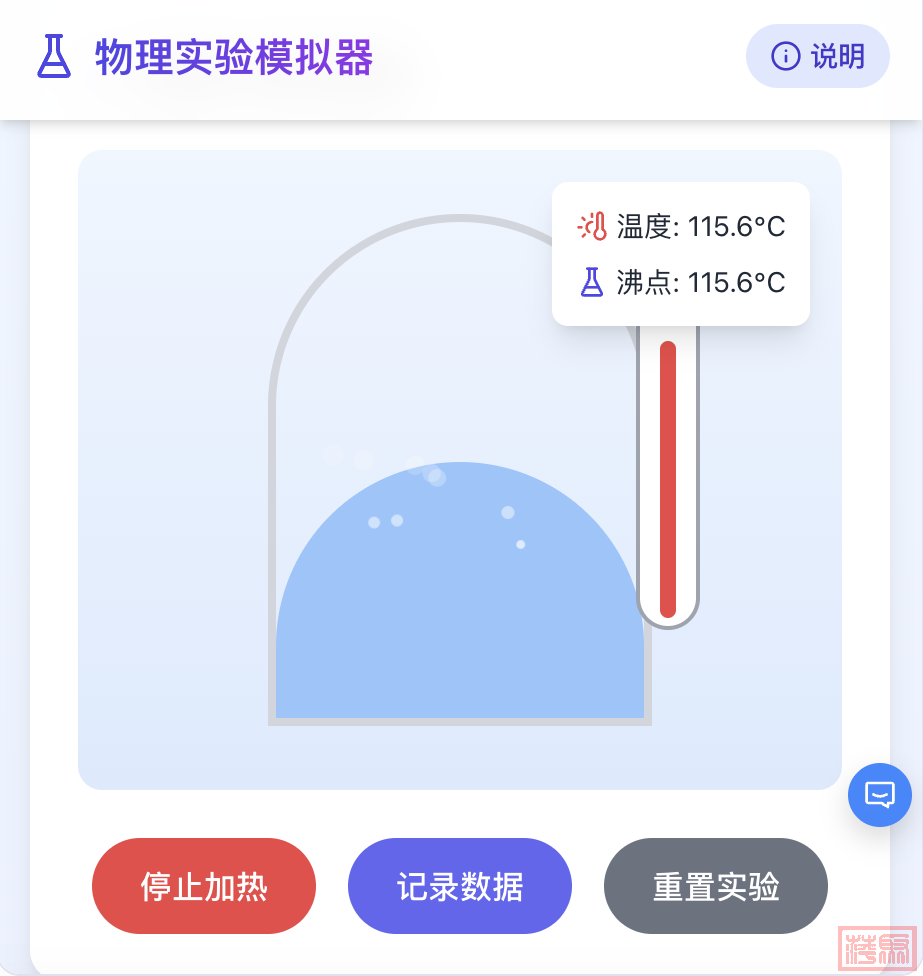923x976 pixels.
Task: Reset the experiment via 重置实验
Action: point(716,886)
